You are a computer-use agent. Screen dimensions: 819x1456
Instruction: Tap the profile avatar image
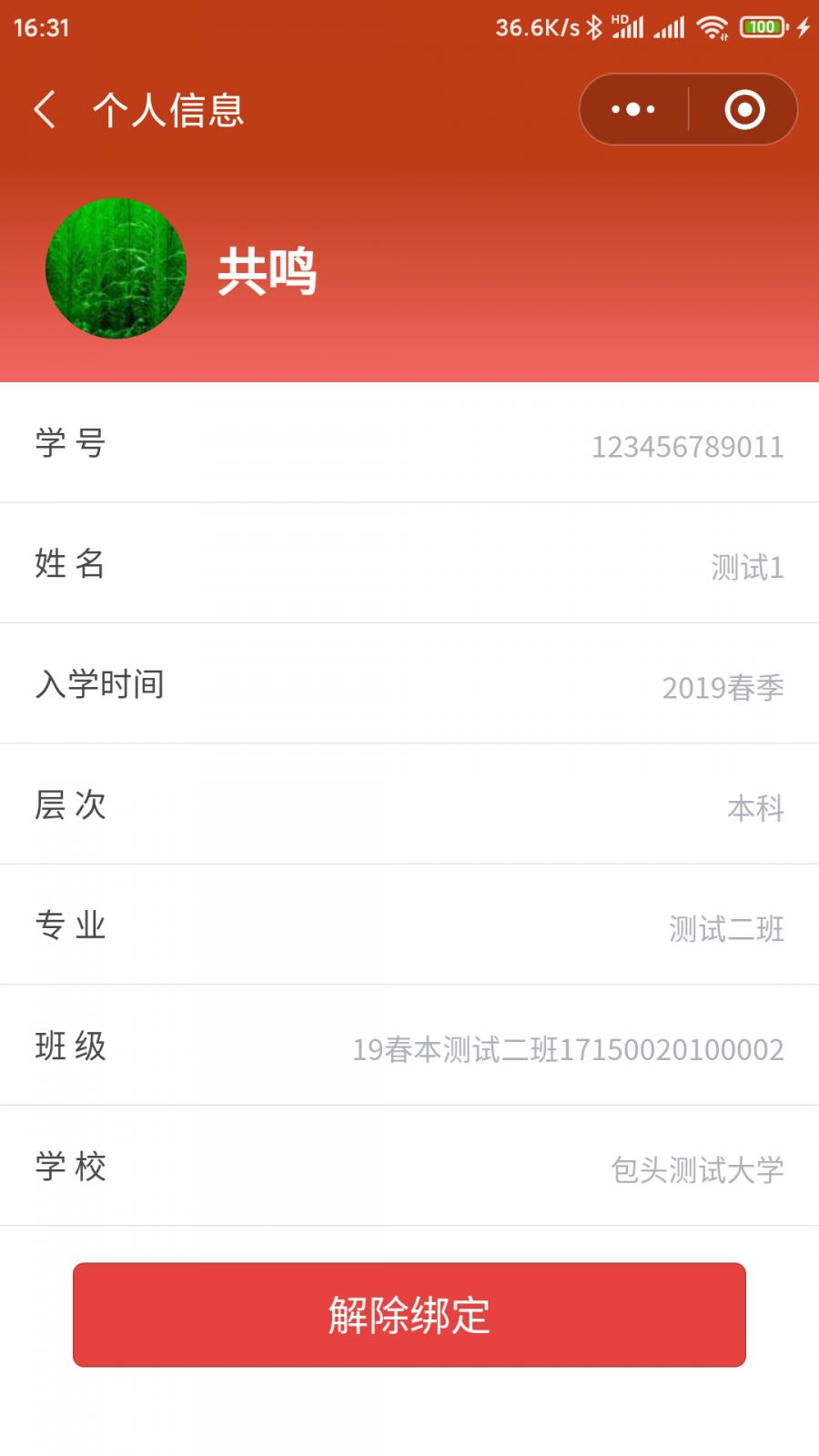pos(115,268)
